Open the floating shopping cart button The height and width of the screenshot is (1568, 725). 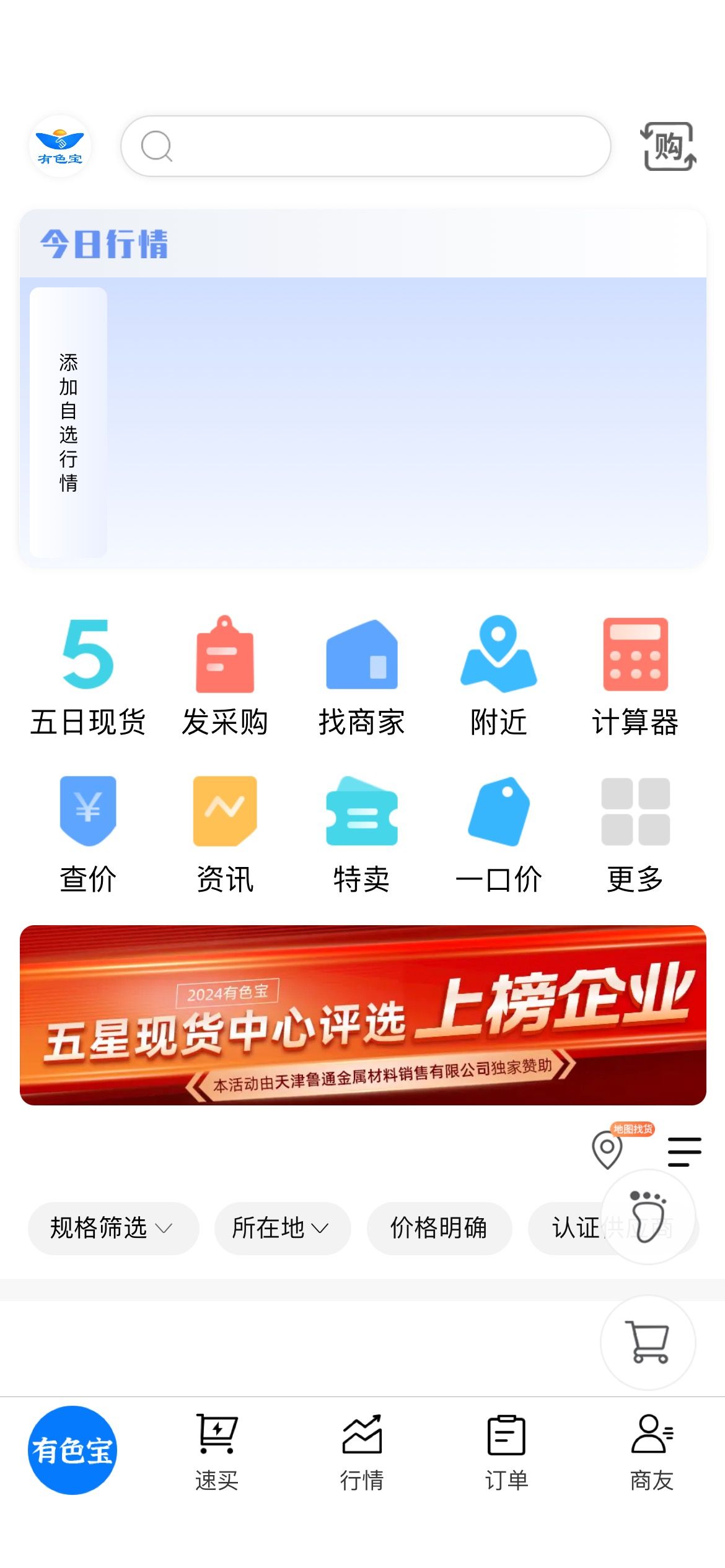point(648,1342)
